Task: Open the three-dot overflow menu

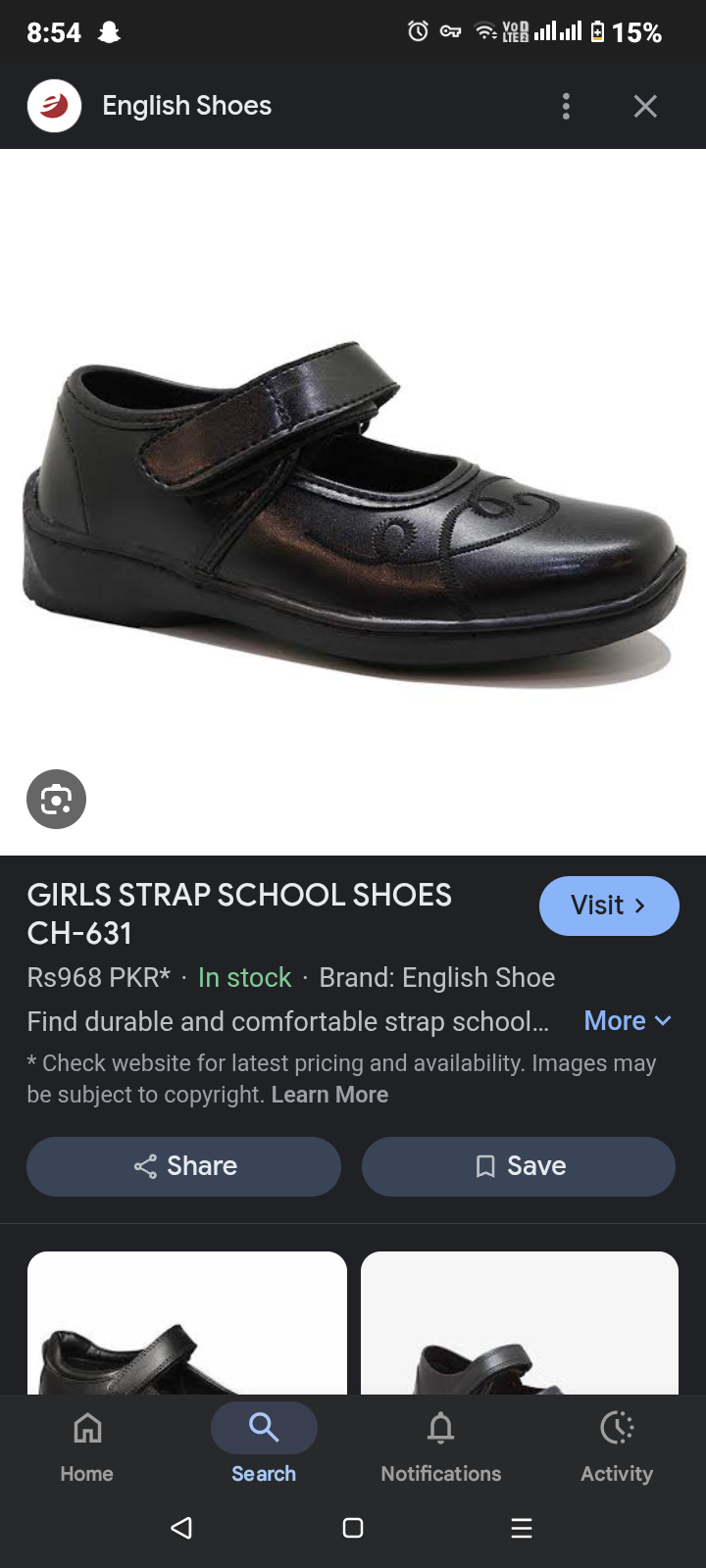Action: [x=566, y=106]
